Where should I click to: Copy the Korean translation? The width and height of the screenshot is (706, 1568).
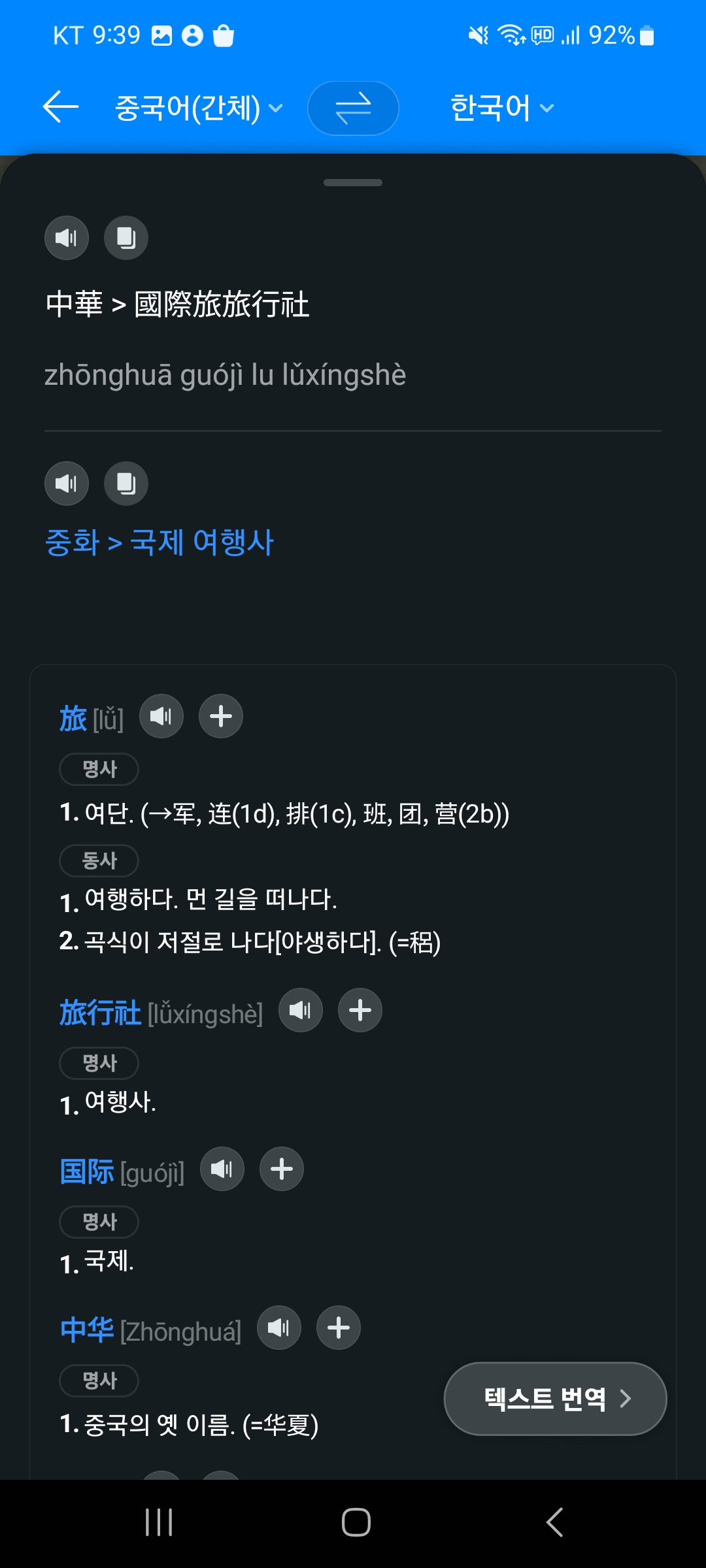point(126,483)
